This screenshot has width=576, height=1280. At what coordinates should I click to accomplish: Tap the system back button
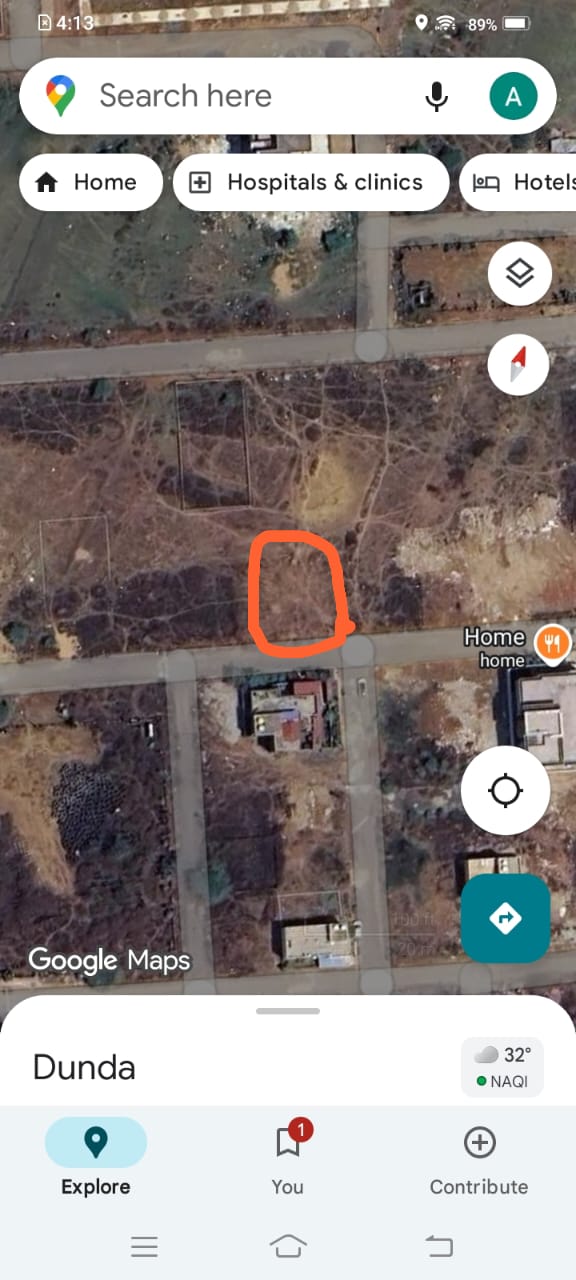pyautogui.click(x=438, y=1246)
